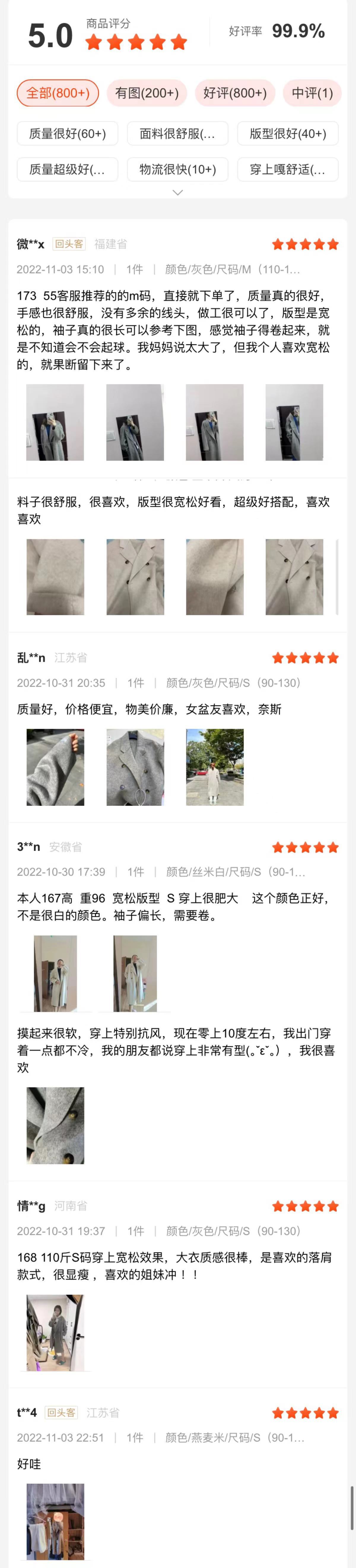Tap the tag chip starting with 面料很舒服
The image size is (356, 1568).
[177, 133]
